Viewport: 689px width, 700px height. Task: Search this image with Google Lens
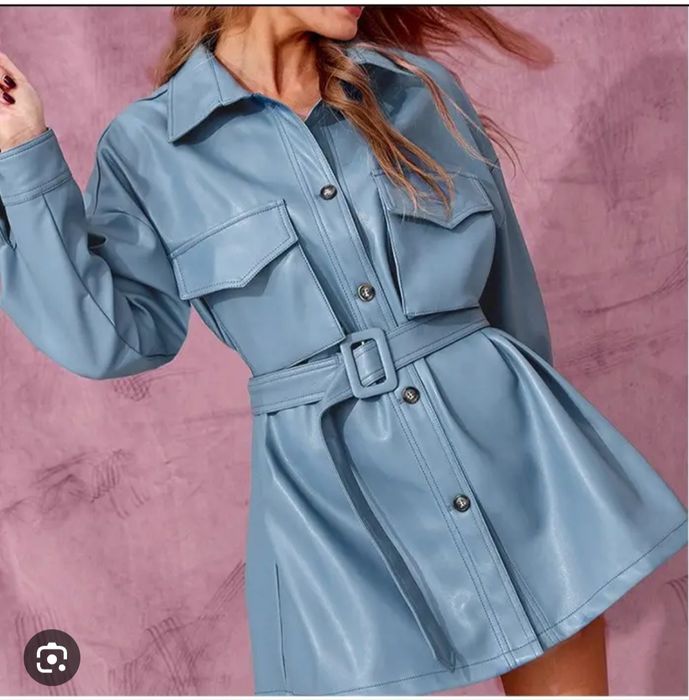pos(52,657)
